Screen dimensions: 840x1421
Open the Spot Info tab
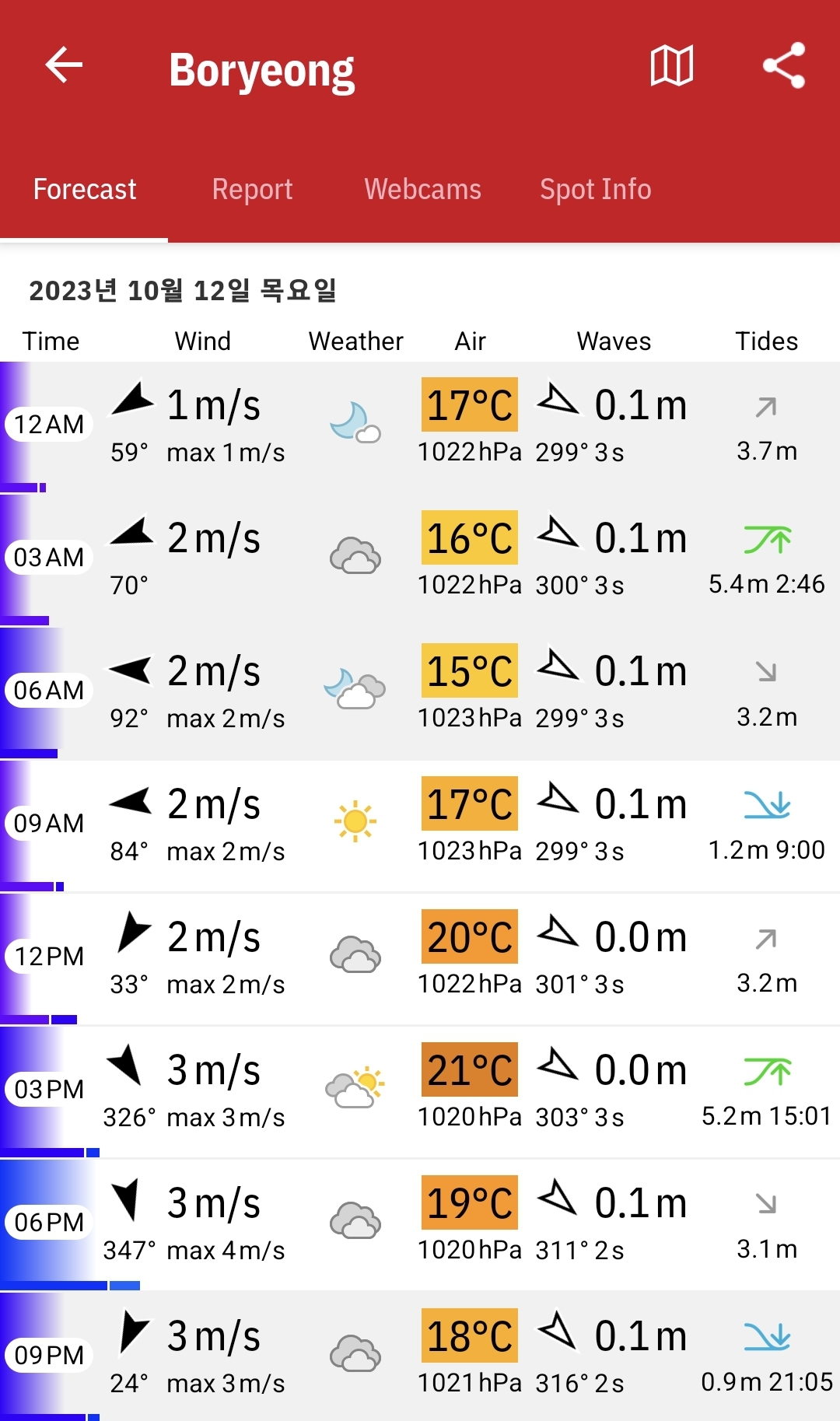click(x=596, y=189)
